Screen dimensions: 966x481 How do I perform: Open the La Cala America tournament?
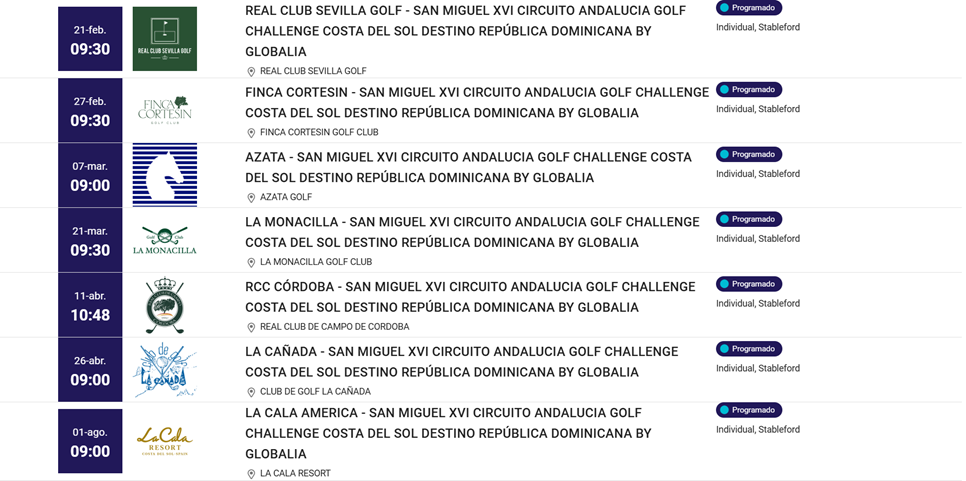(x=448, y=433)
